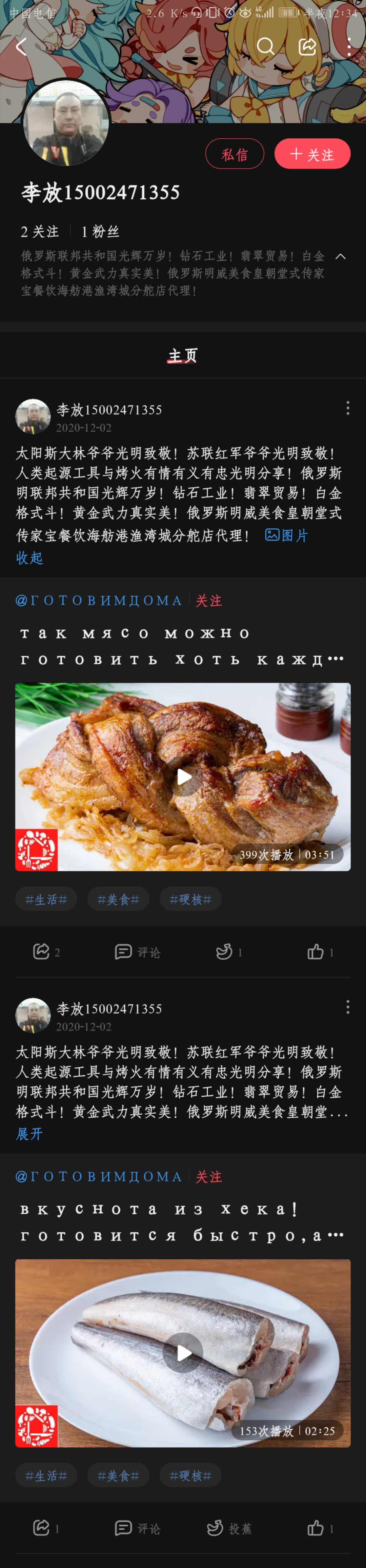Screen dimensions: 366x1568
Task: Collapse first post text with 收起
Action: coord(29,557)
